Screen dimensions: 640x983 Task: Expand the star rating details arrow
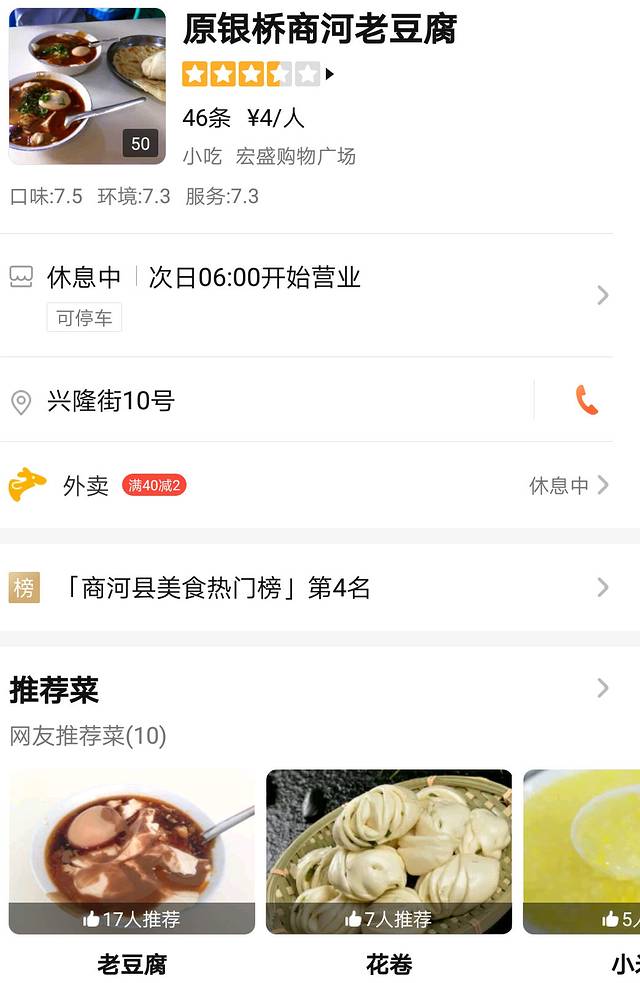tap(330, 74)
